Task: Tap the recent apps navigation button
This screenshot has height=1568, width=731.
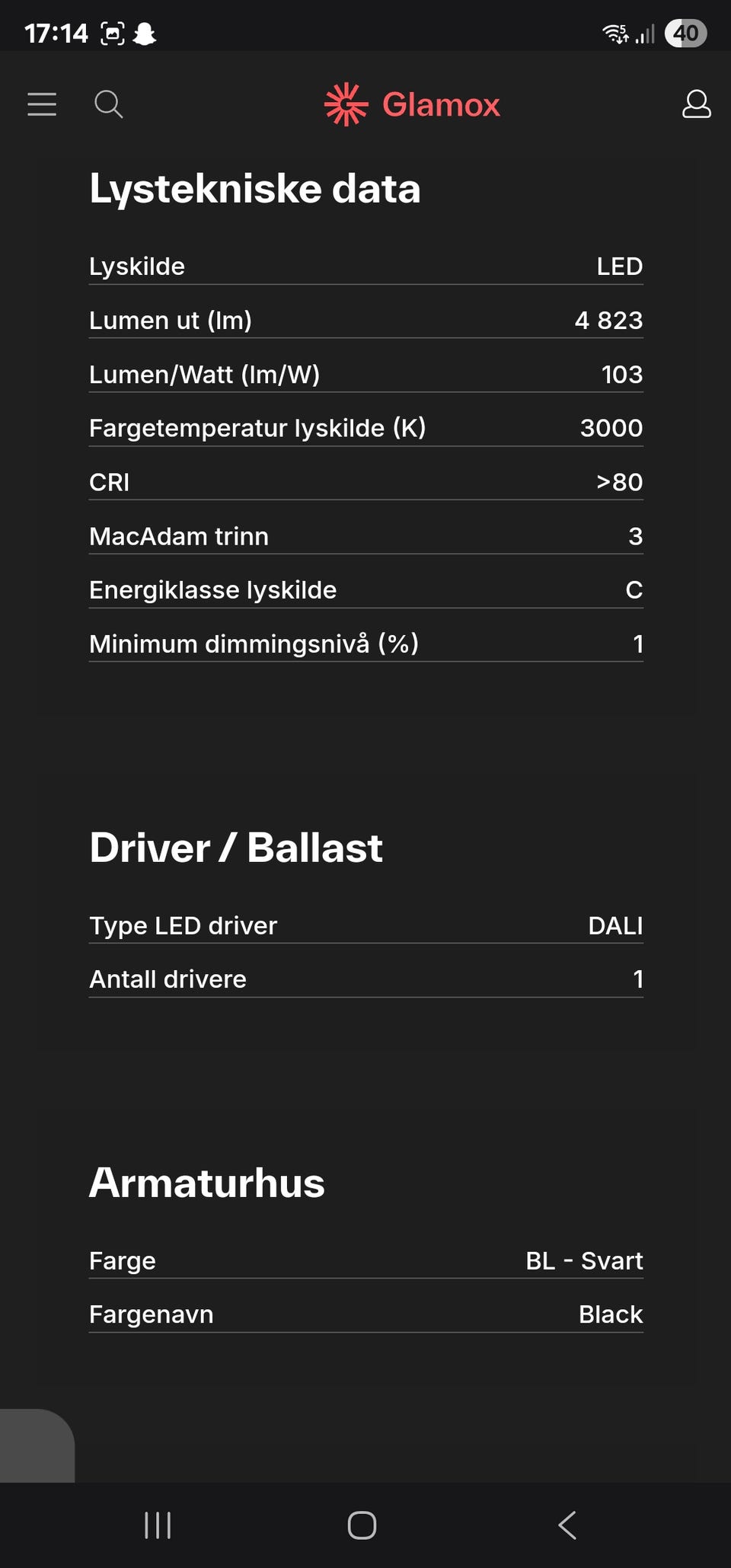Action: 157,1525
